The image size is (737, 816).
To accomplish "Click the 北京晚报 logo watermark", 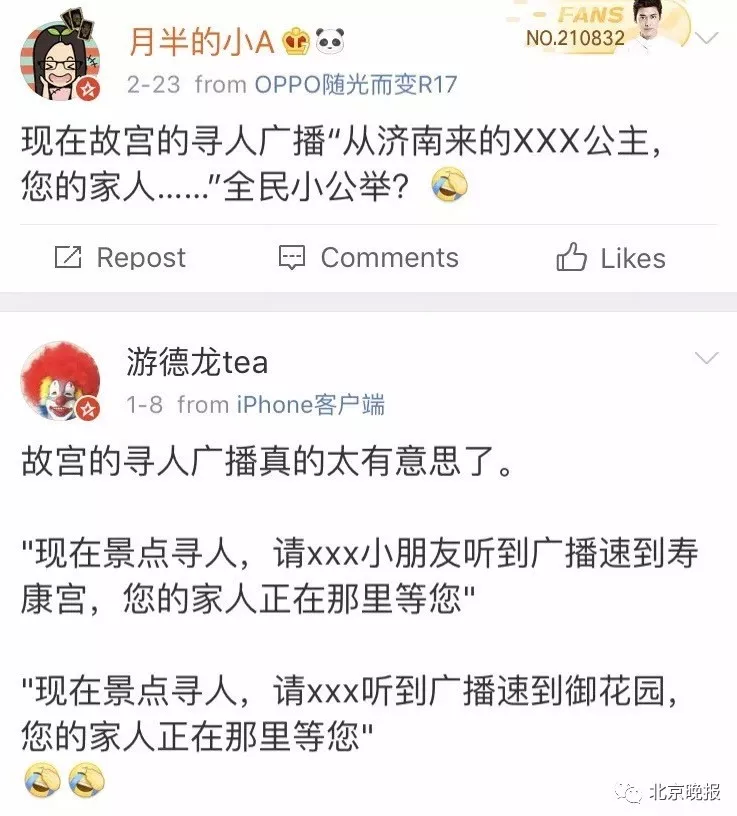I will 665,792.
